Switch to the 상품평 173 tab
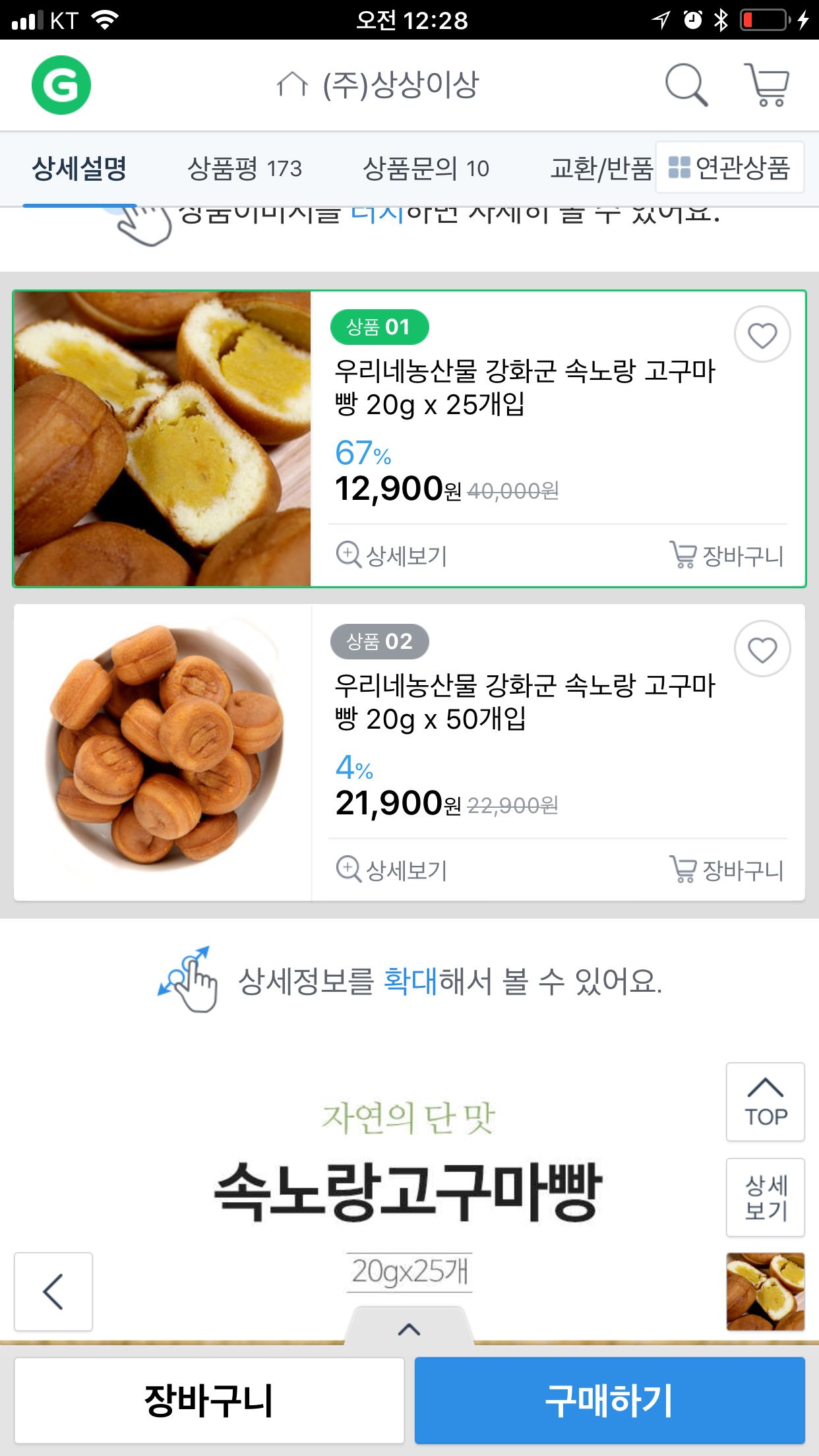 coord(245,169)
